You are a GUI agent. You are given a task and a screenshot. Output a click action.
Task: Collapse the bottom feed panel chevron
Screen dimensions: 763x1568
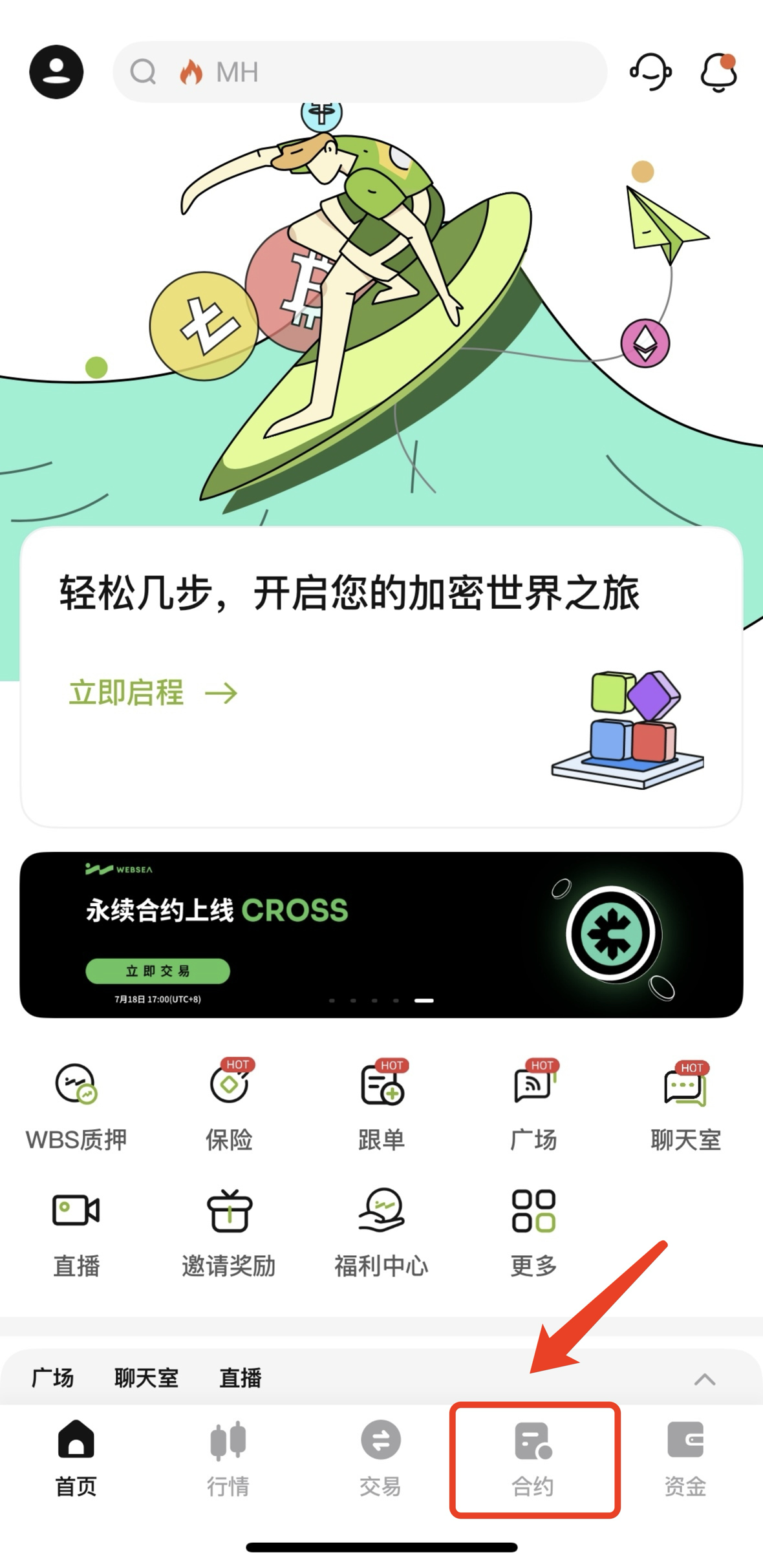click(x=704, y=1377)
